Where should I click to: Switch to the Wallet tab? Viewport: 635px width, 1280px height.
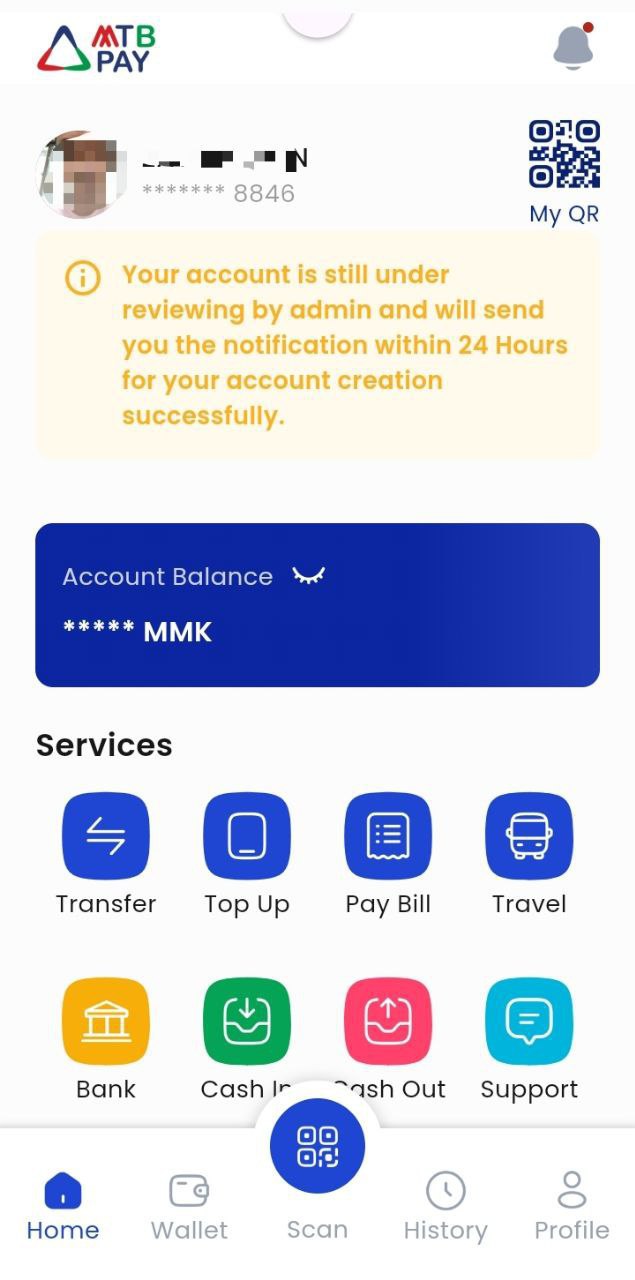(189, 1206)
